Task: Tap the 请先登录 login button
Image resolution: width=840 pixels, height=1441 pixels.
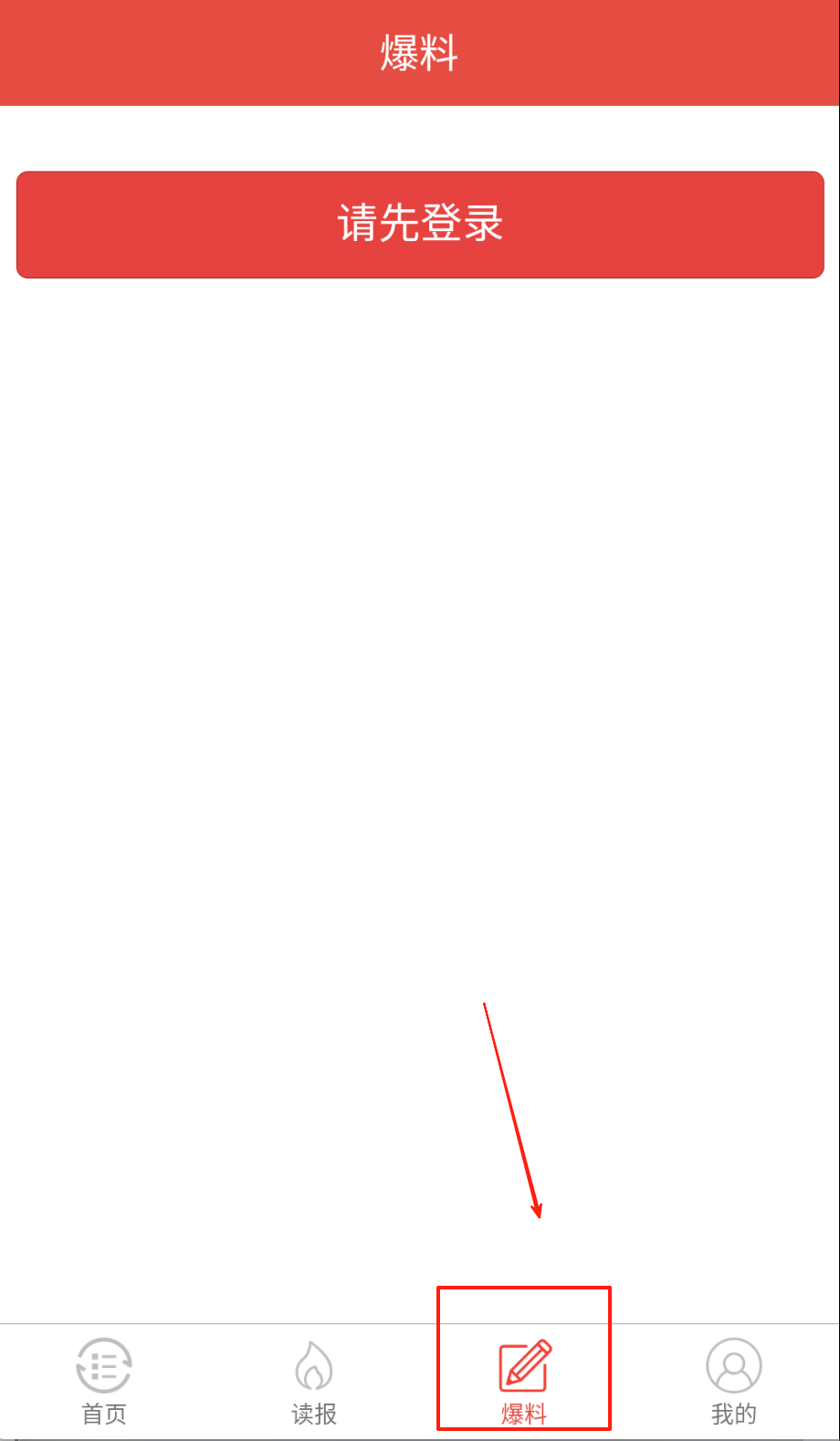Action: coord(420,225)
